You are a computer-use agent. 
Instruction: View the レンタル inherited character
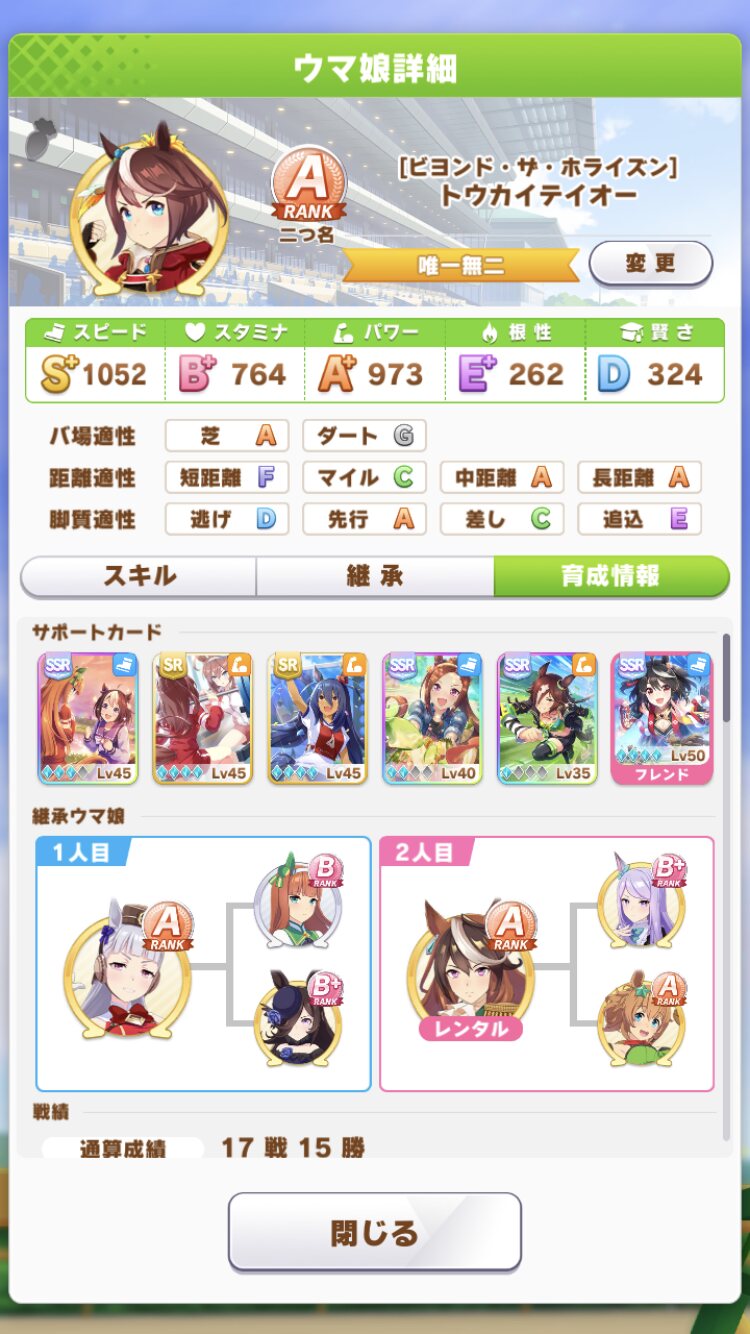pyautogui.click(x=470, y=969)
